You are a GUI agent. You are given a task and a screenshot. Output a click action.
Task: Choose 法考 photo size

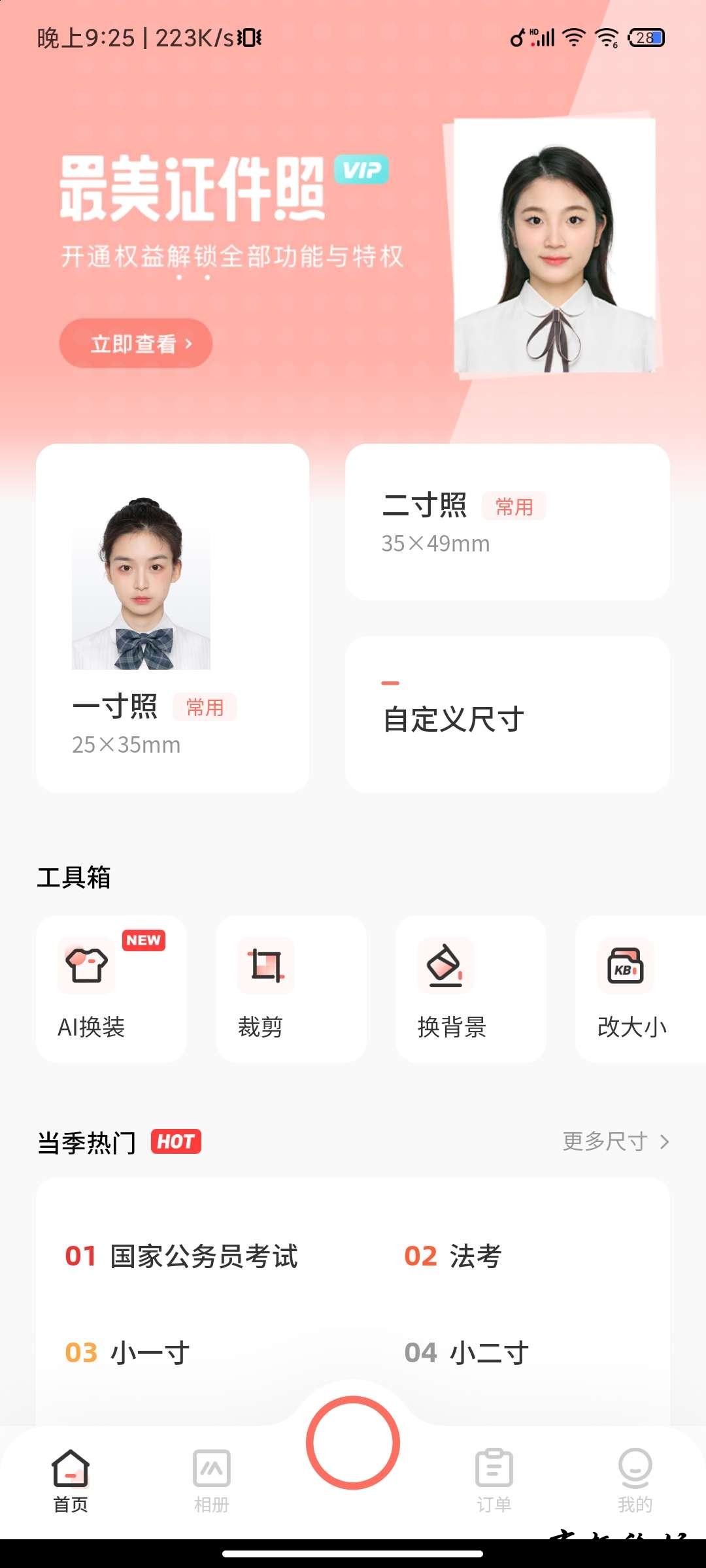click(x=454, y=1256)
